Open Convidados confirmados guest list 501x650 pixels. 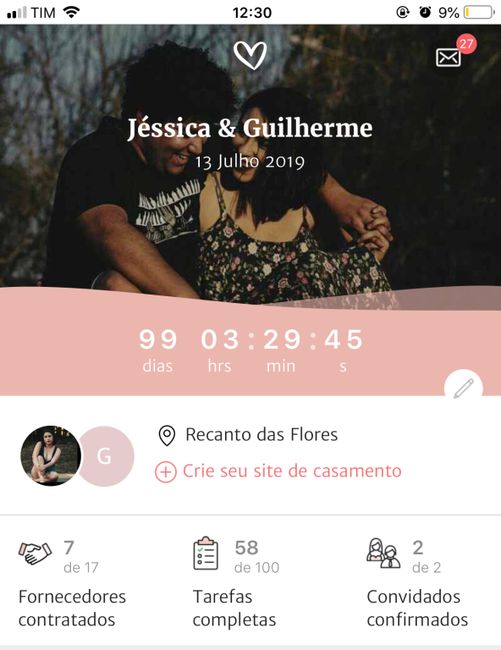417,583
